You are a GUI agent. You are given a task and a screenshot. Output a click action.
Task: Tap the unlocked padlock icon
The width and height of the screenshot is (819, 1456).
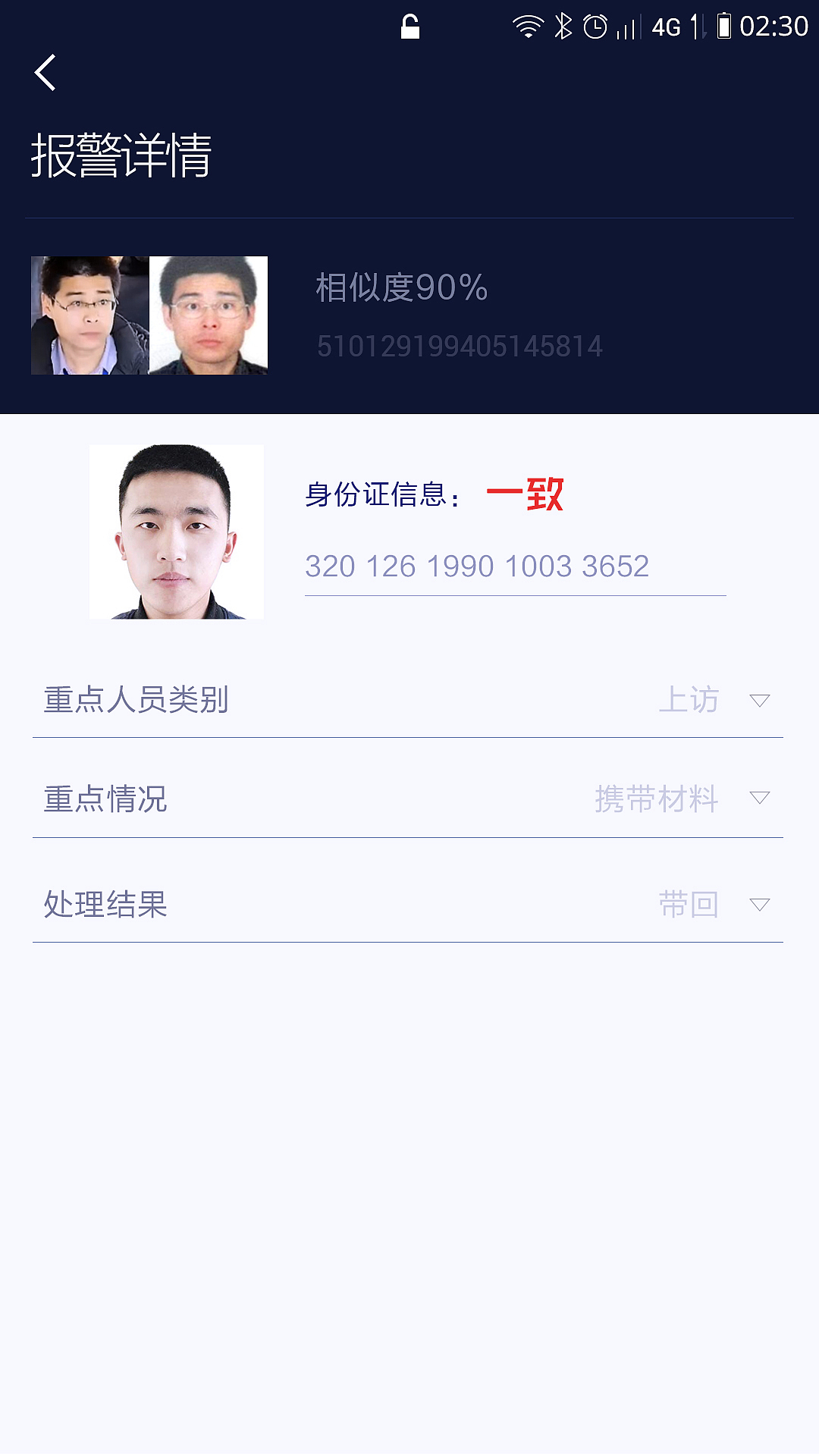pyautogui.click(x=409, y=27)
